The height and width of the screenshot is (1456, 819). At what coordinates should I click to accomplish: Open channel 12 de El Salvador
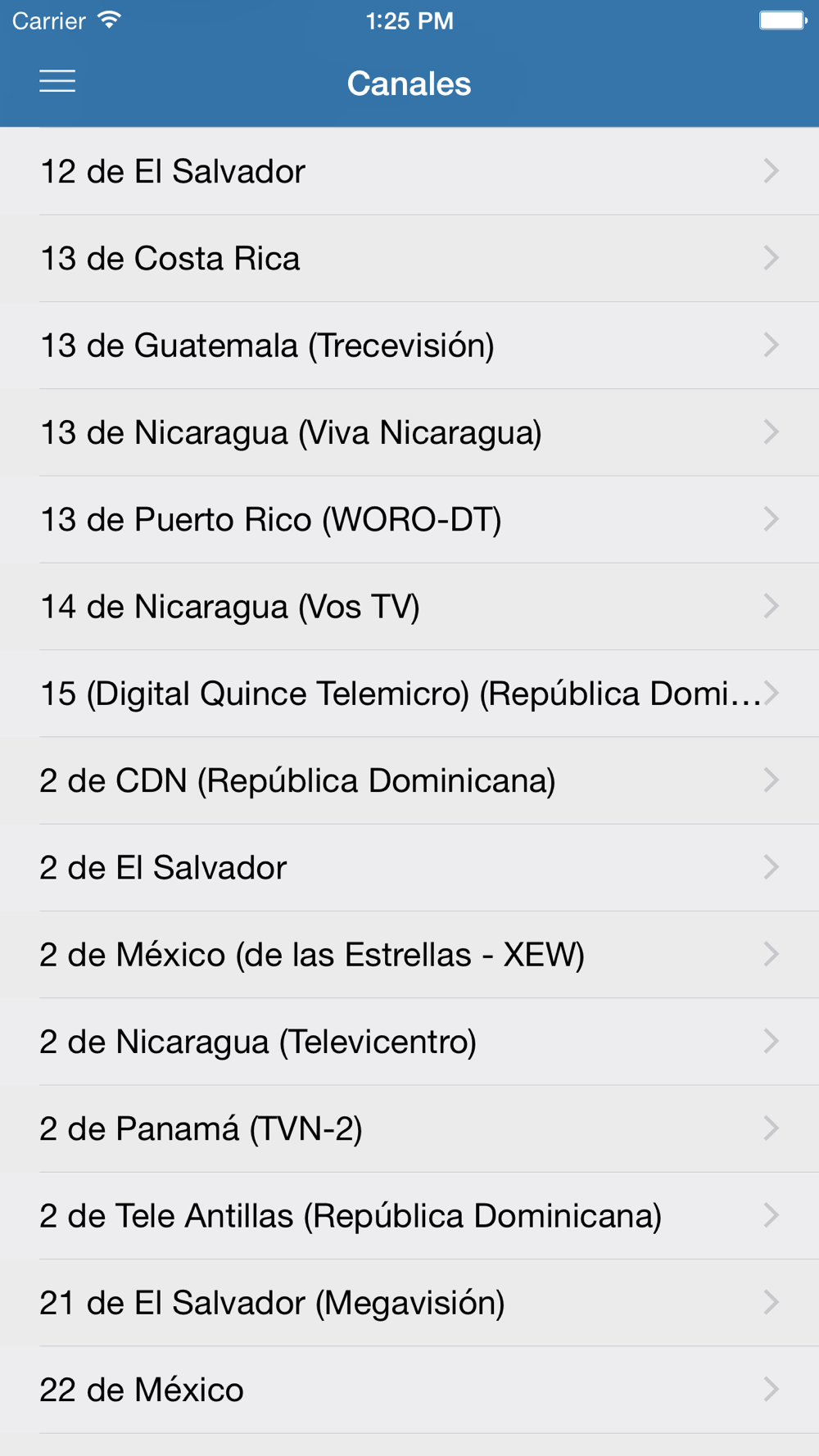409,171
